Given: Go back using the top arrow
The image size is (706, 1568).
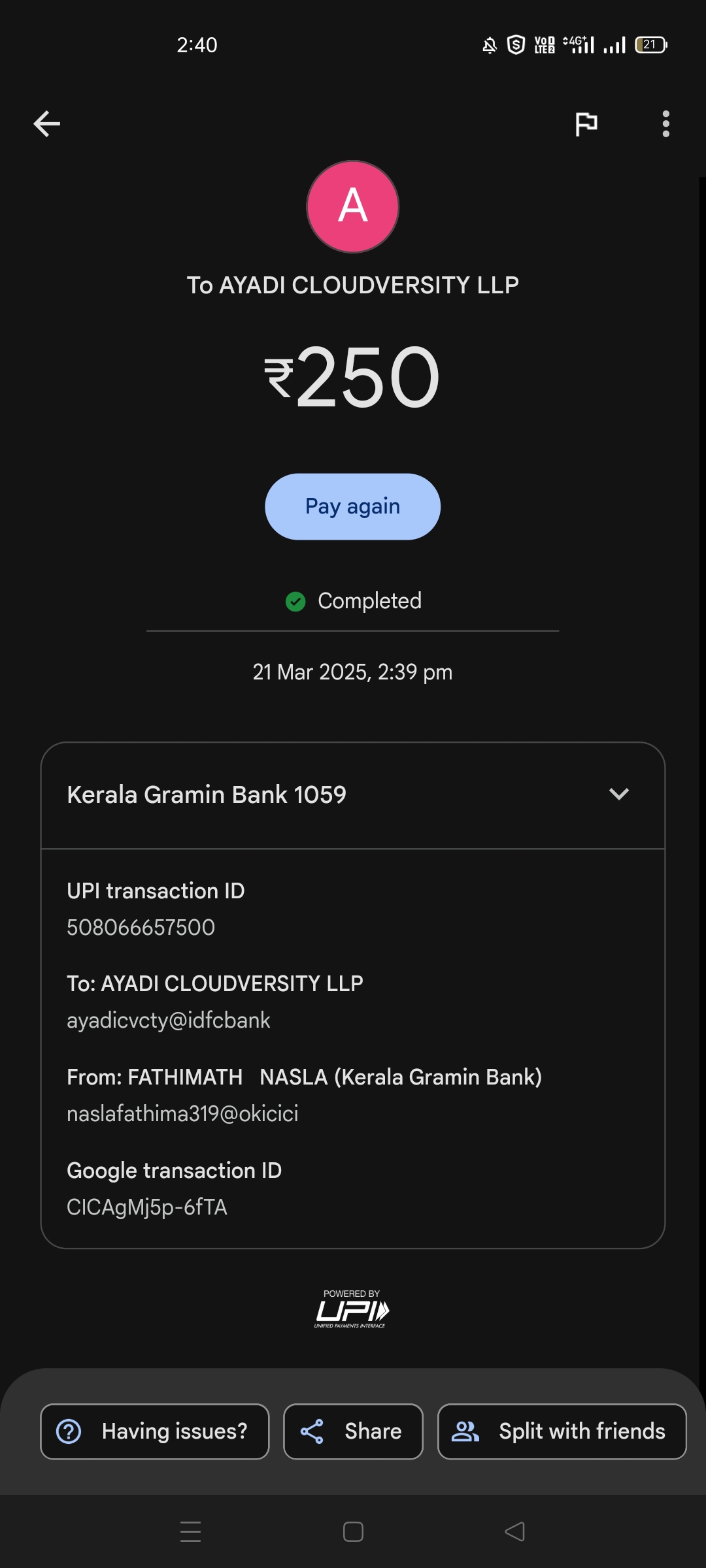Looking at the screenshot, I should tap(46, 123).
